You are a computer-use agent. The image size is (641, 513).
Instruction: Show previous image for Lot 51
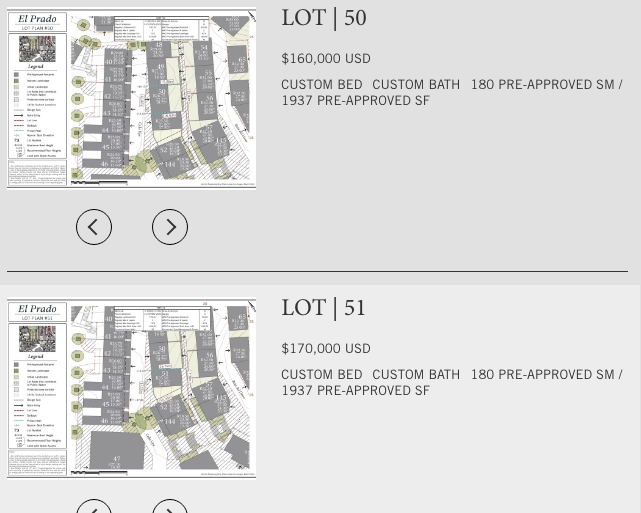pos(94,507)
